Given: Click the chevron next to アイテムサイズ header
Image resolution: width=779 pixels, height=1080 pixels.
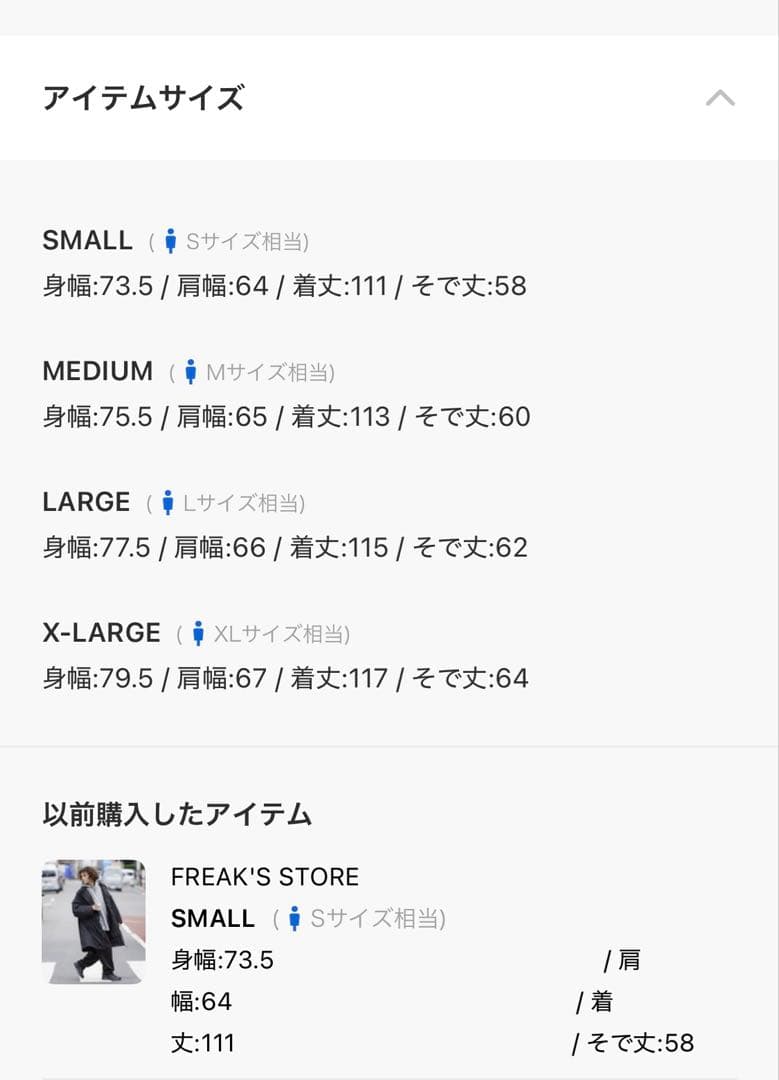Looking at the screenshot, I should [x=718, y=98].
